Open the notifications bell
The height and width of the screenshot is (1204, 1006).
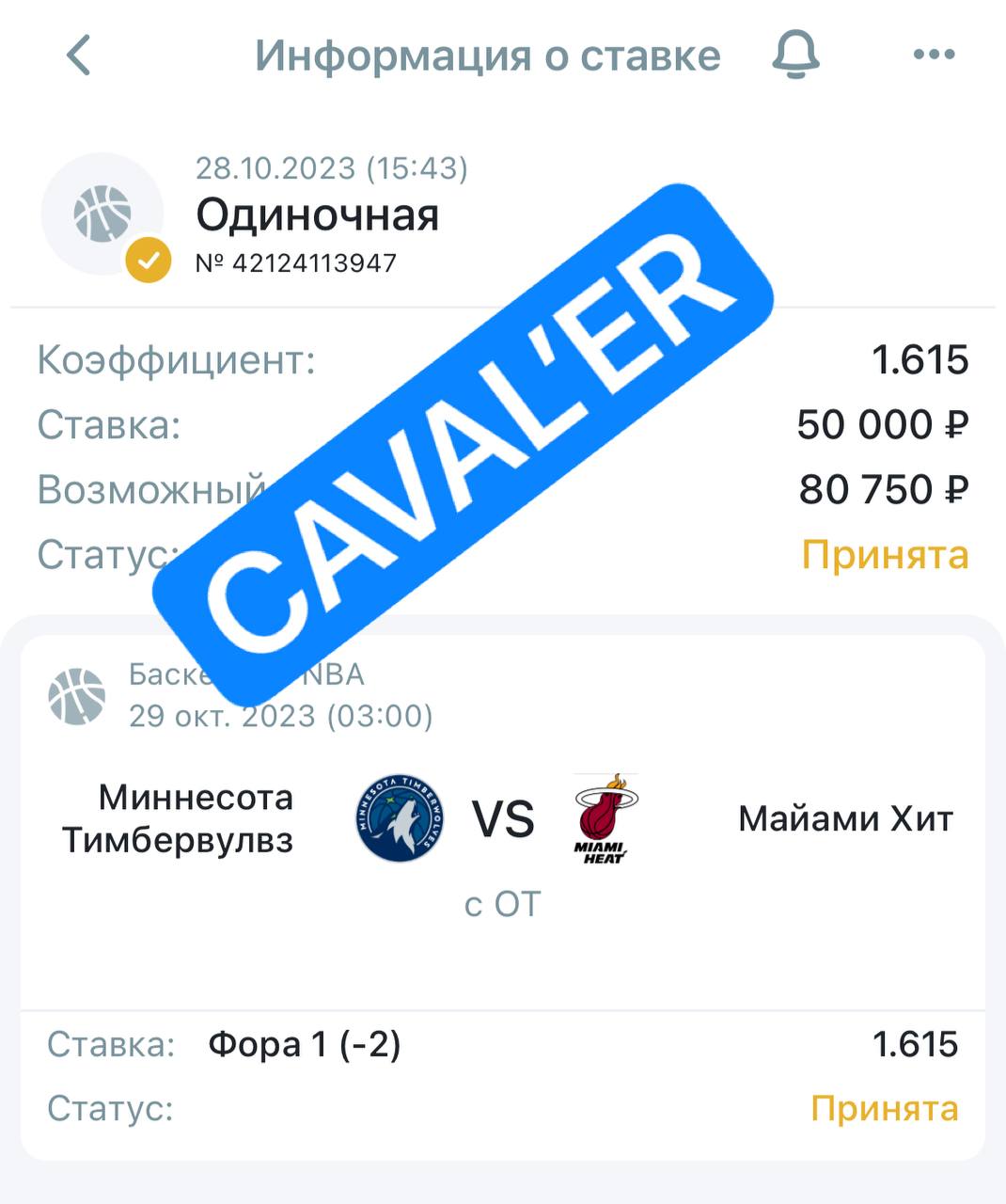(795, 55)
